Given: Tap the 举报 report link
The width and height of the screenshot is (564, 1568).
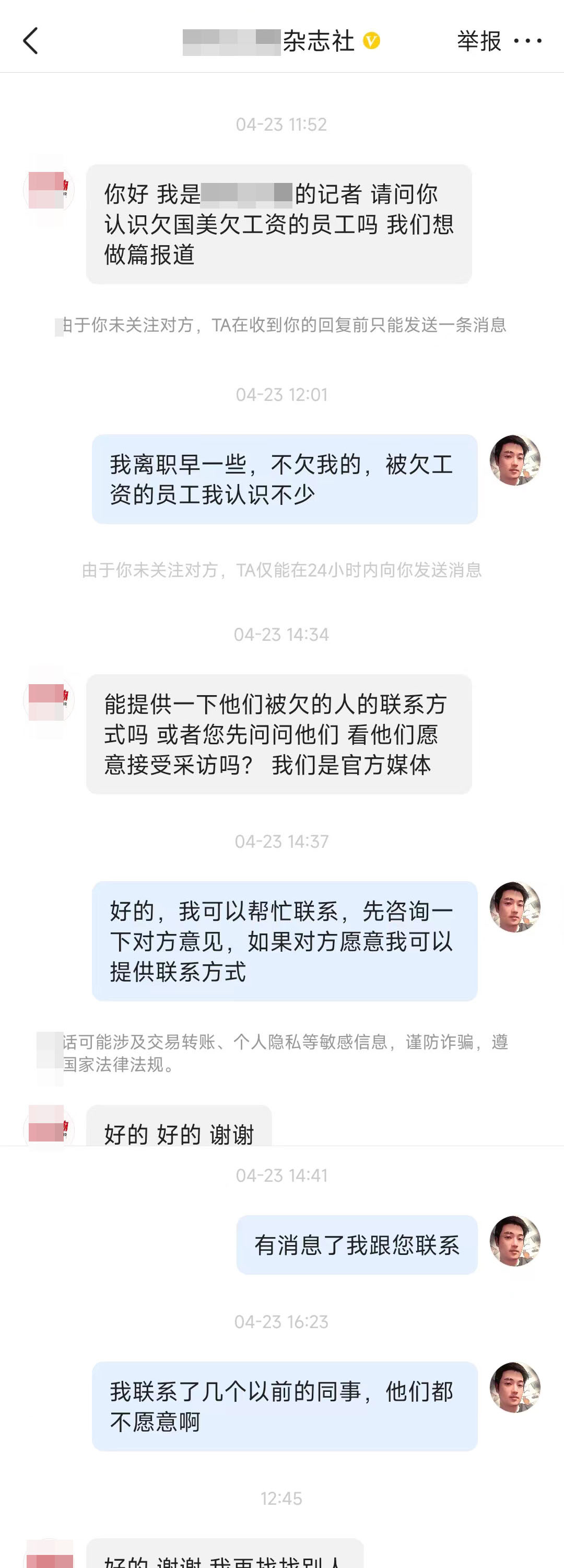Looking at the screenshot, I should point(478,41).
